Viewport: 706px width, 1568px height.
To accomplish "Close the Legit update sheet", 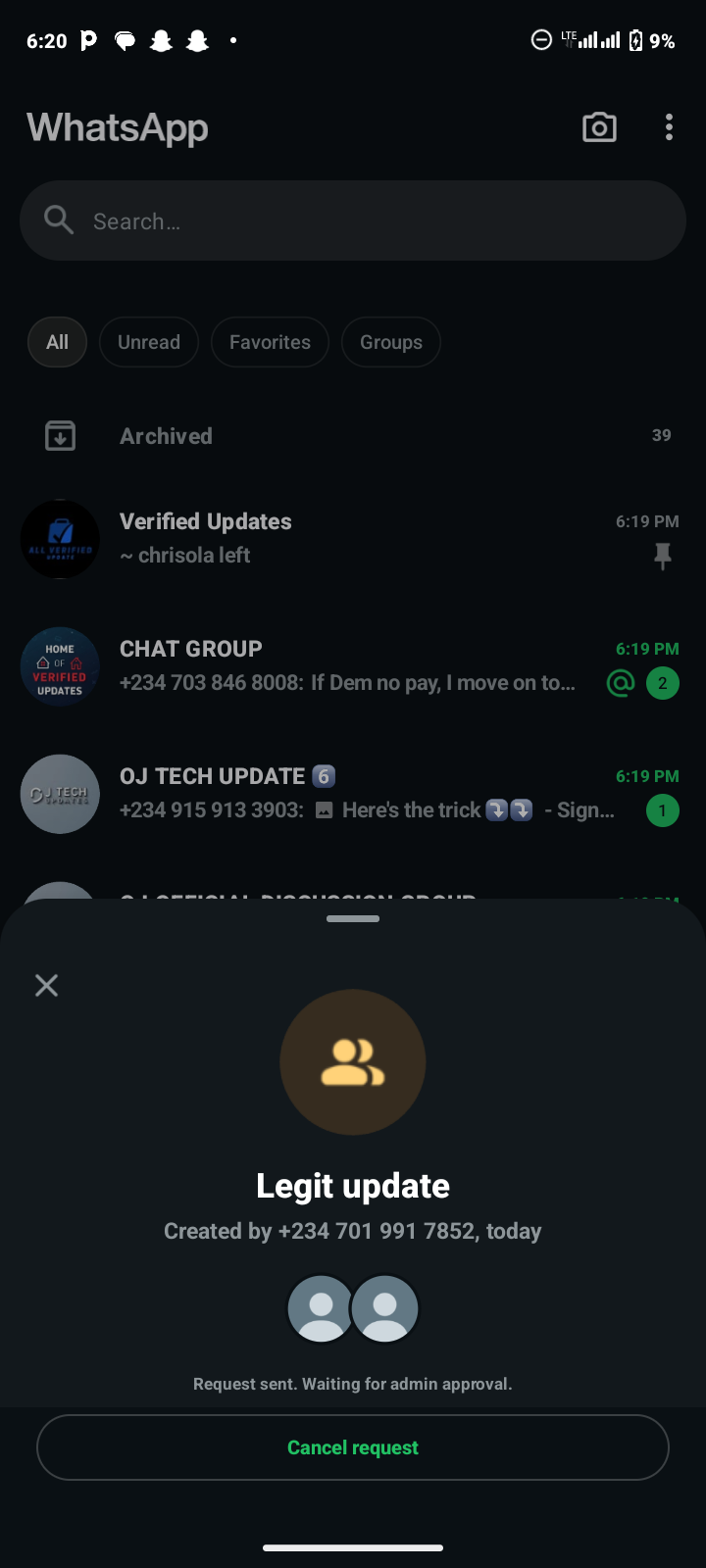I will (46, 985).
